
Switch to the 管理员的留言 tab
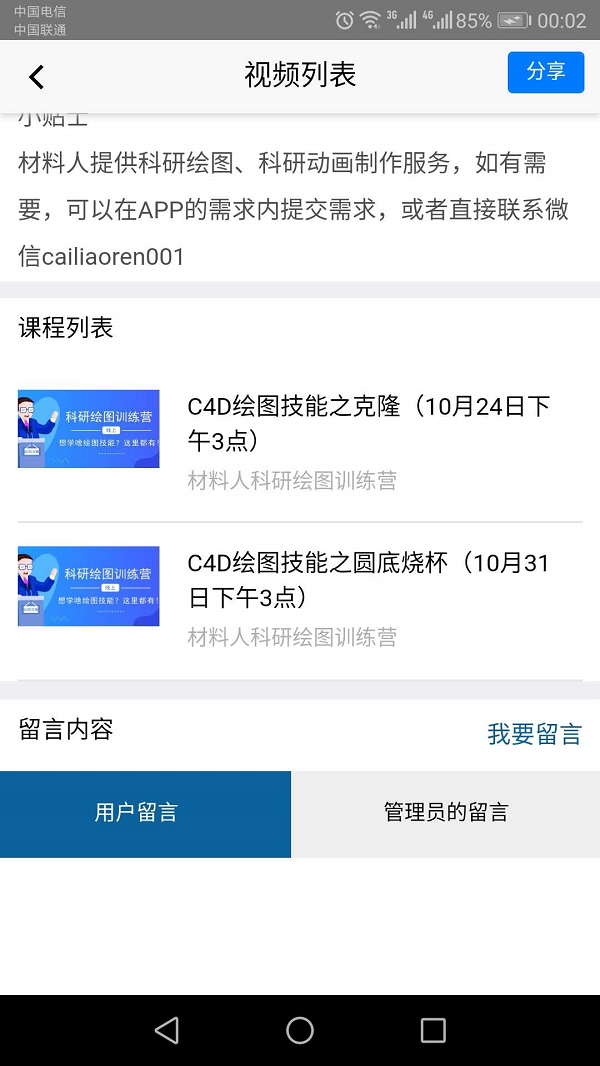tap(446, 813)
